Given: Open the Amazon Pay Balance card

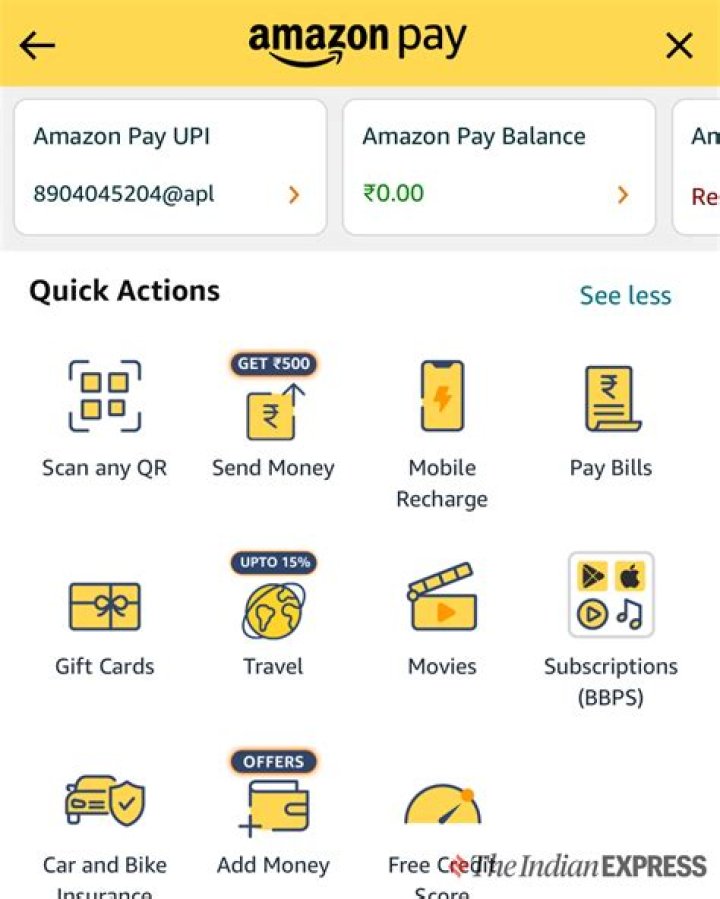Looking at the screenshot, I should pyautogui.click(x=498, y=166).
